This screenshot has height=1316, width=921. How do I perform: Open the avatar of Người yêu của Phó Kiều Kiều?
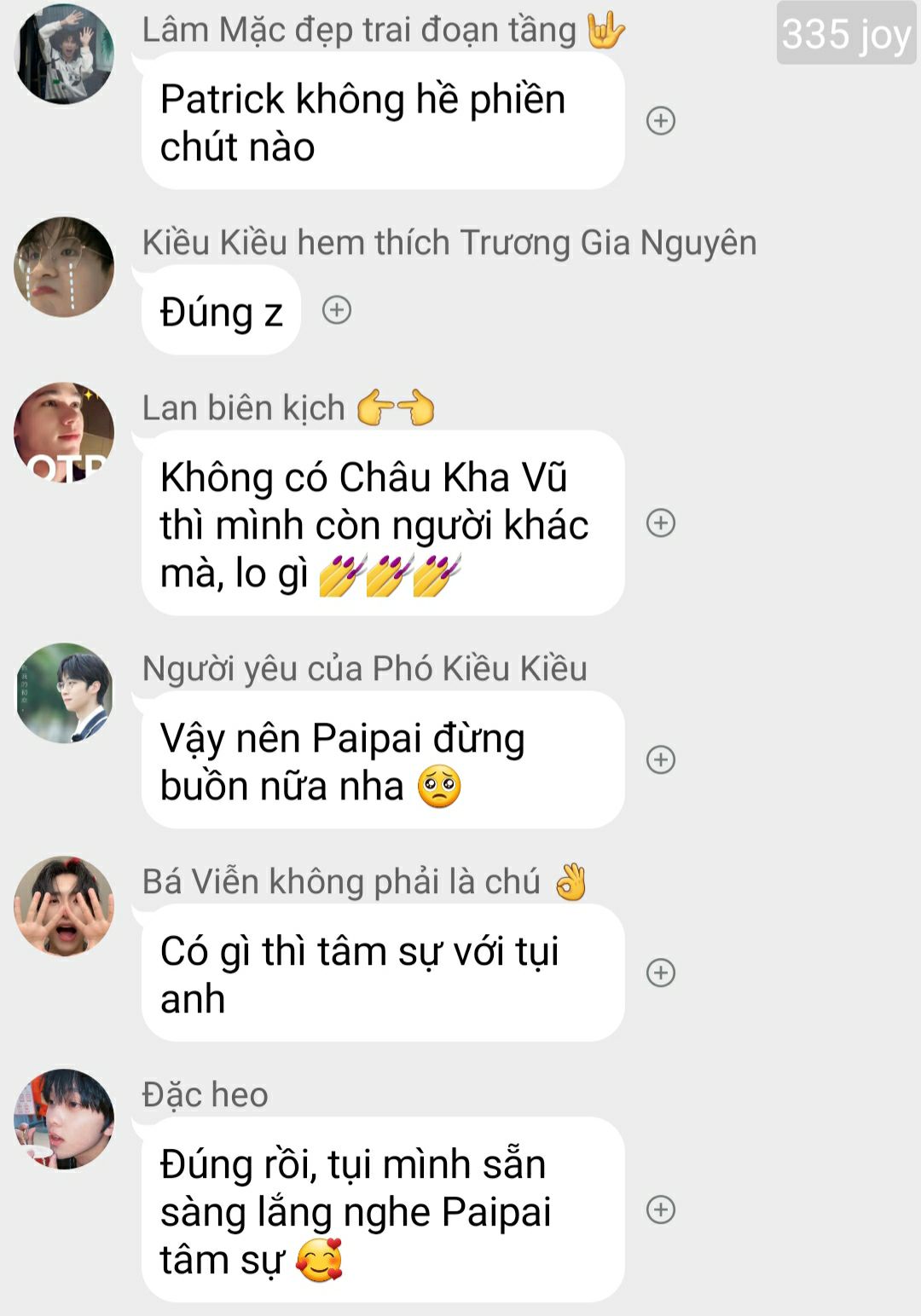click(64, 693)
